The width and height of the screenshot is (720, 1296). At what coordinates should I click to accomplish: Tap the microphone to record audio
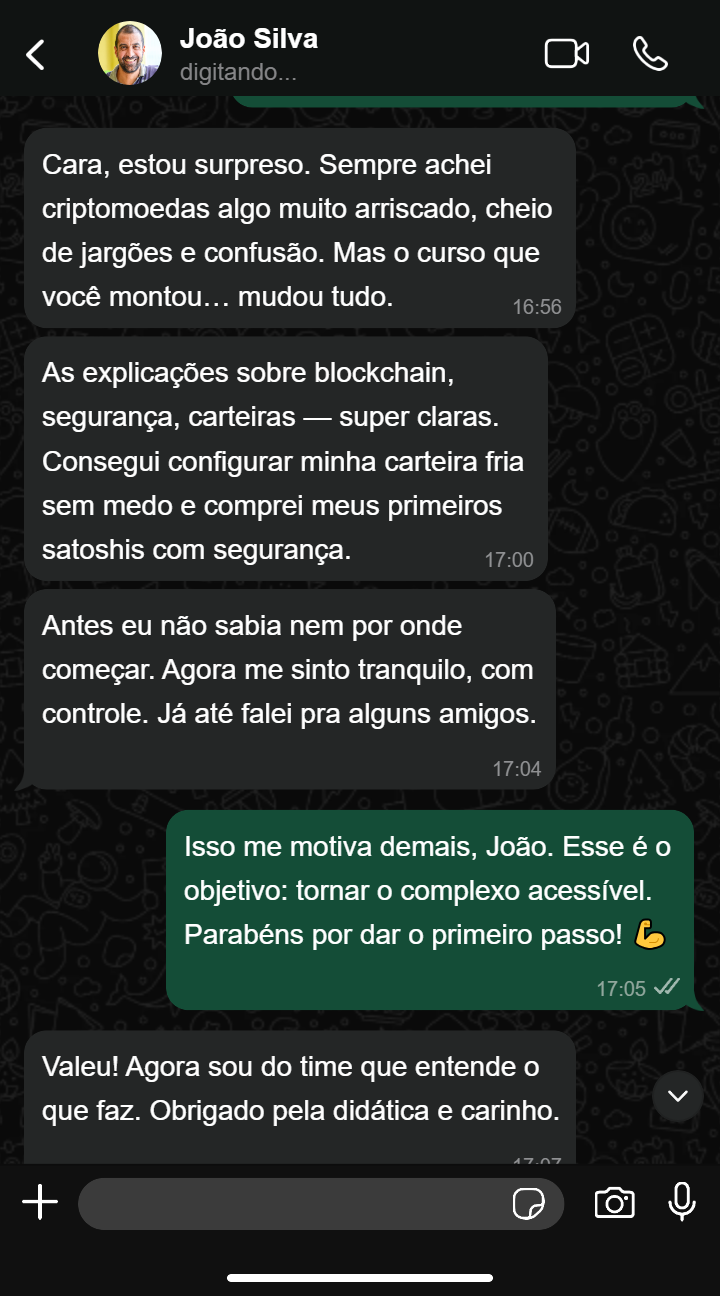(x=682, y=1203)
